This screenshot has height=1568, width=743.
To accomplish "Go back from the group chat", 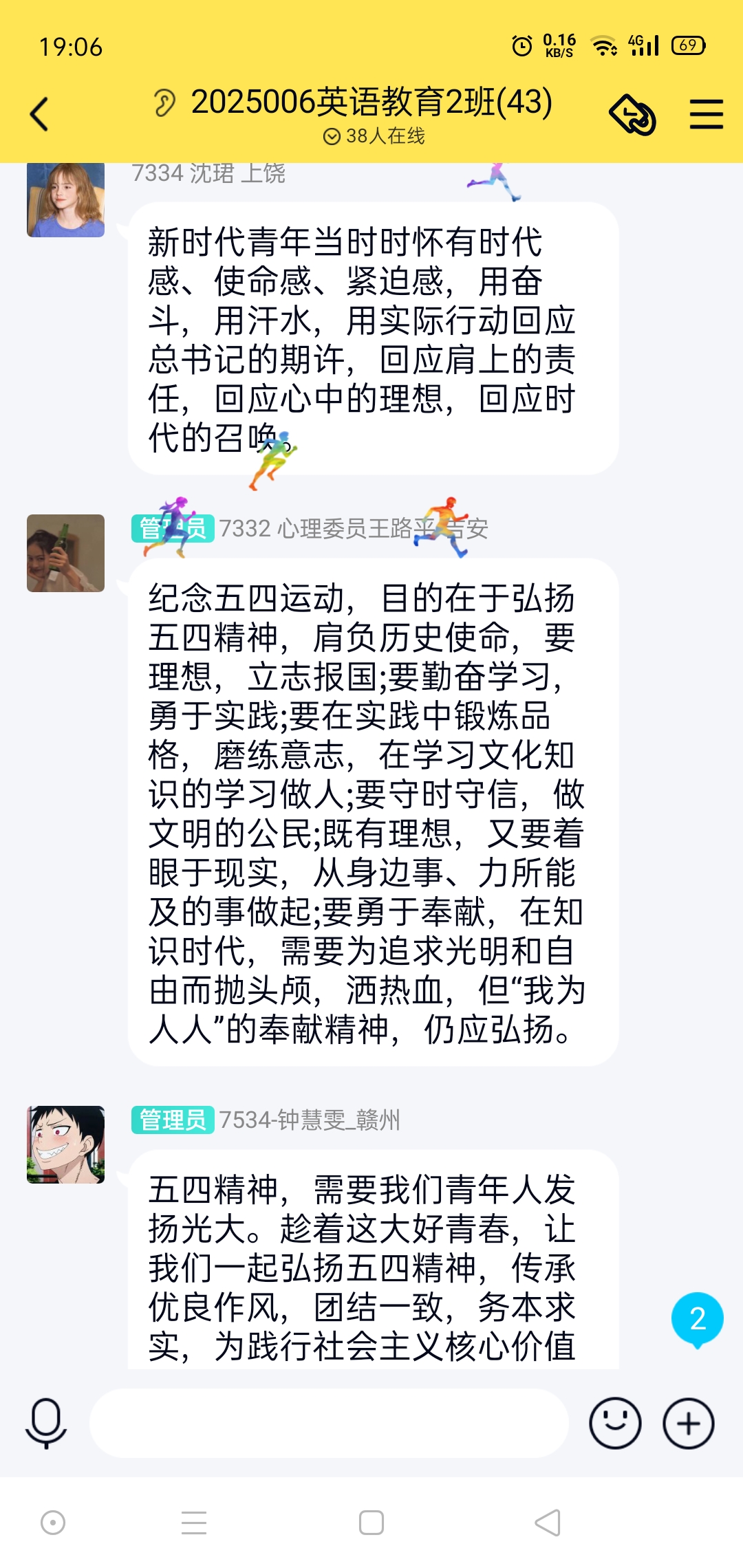I will 40,114.
